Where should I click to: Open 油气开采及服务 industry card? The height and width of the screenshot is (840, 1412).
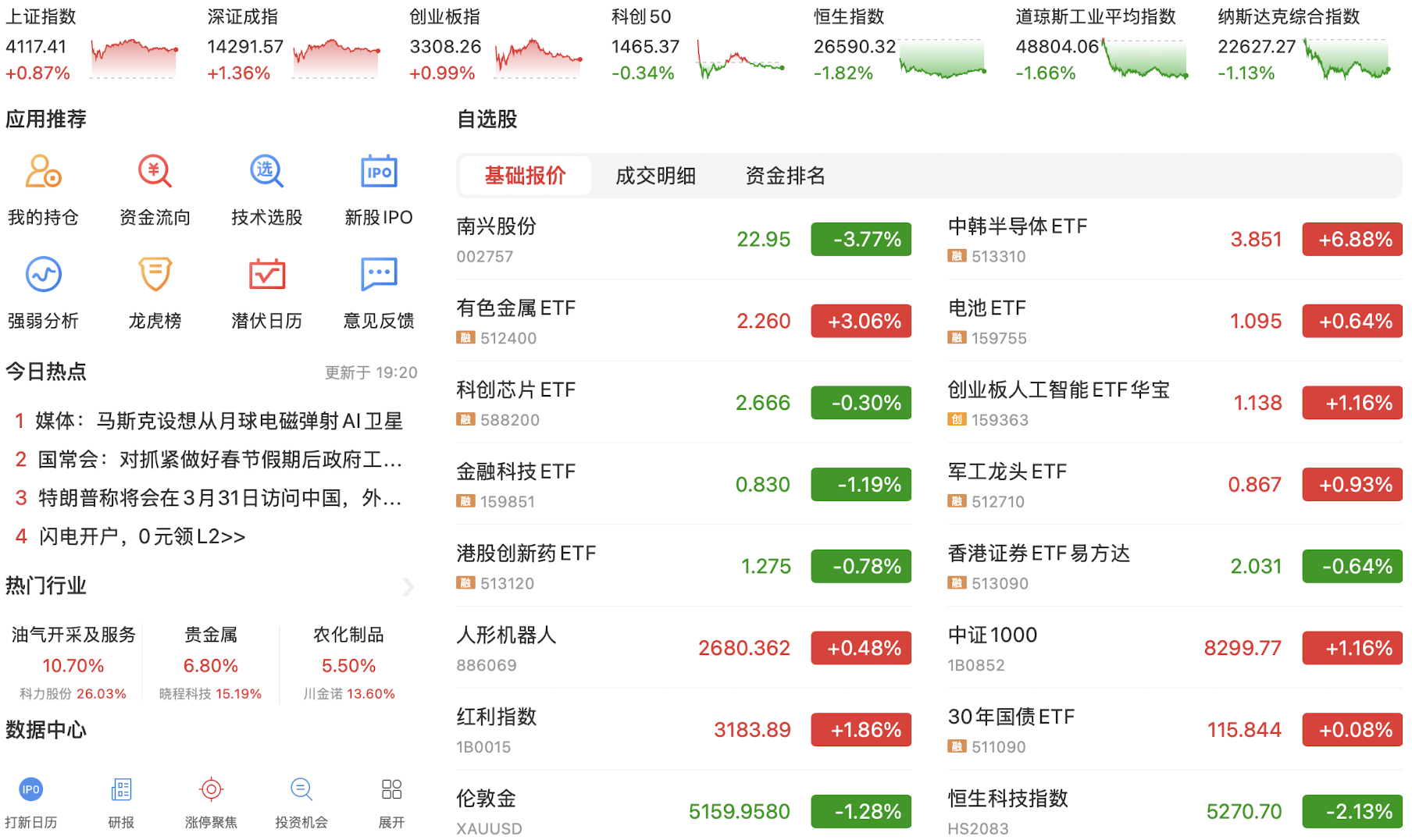pyautogui.click(x=73, y=662)
